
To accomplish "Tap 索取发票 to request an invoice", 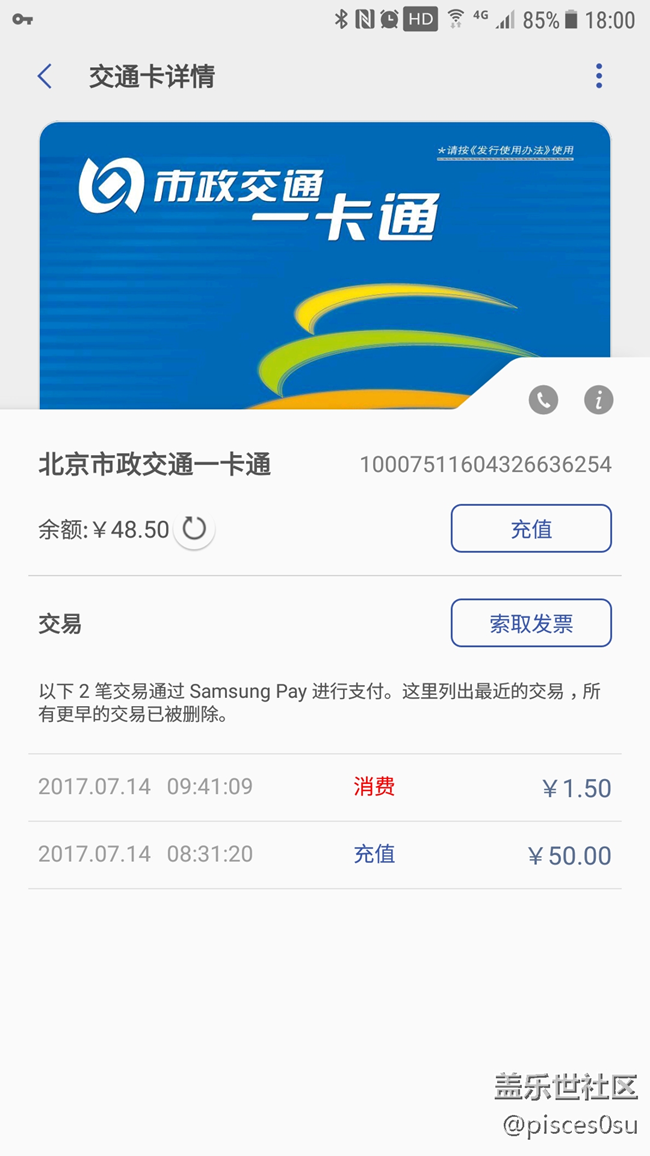I will tap(530, 624).
